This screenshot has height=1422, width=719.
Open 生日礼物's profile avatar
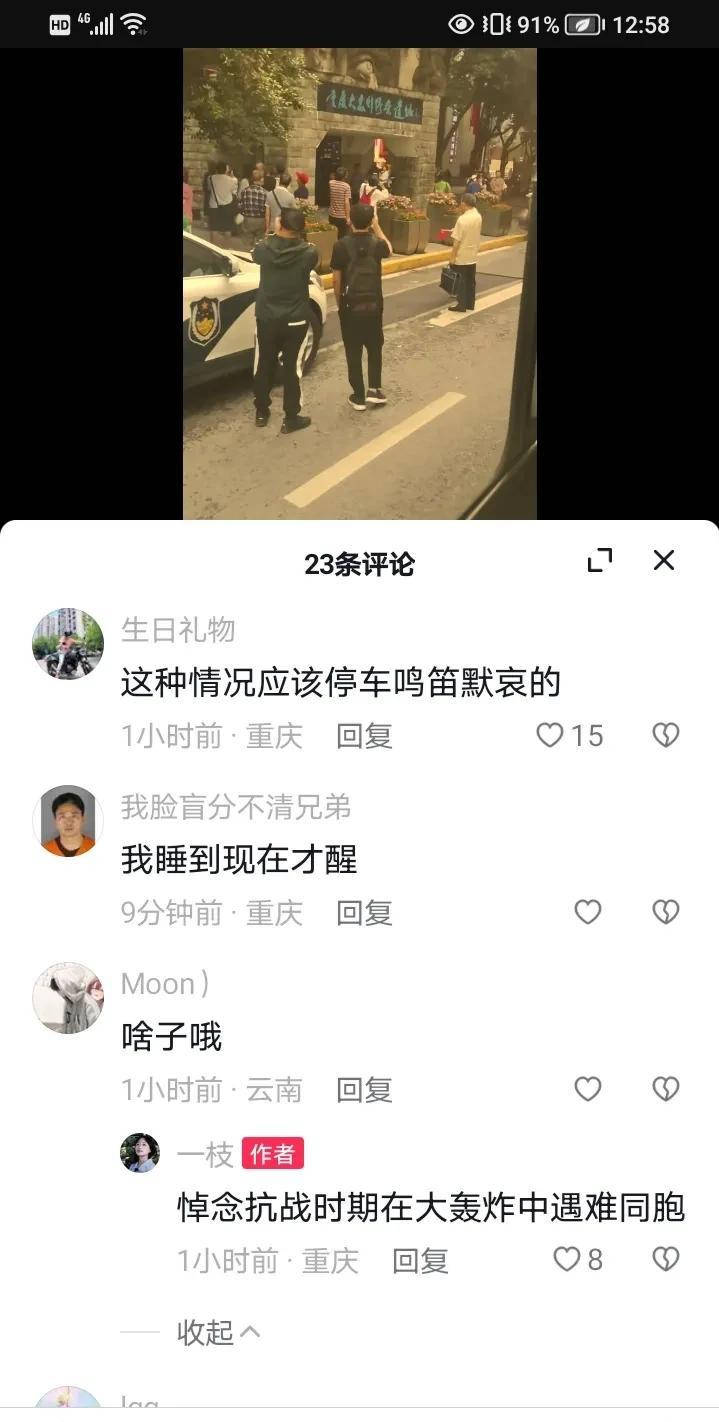(x=68, y=644)
